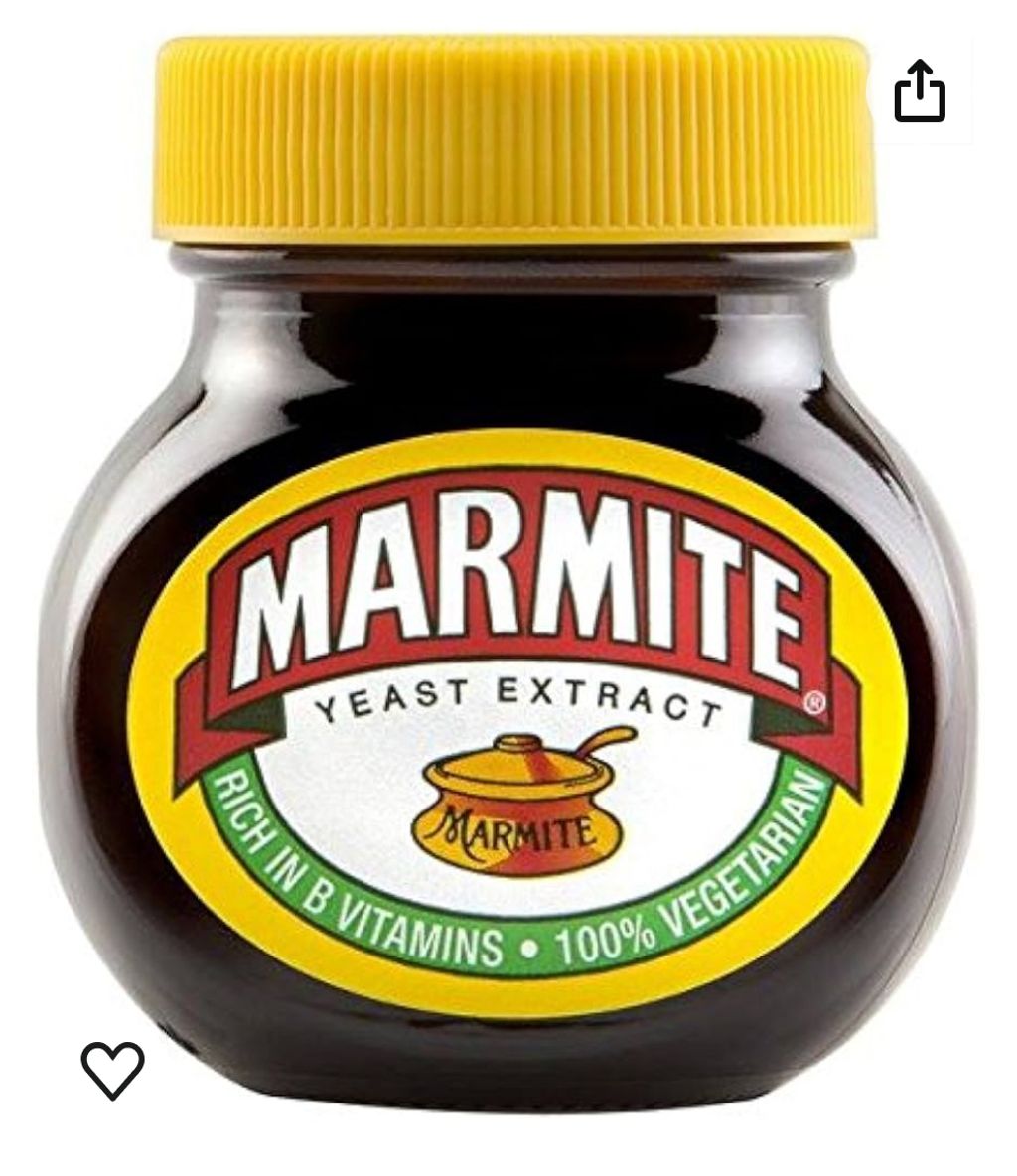Add Marmite to wishlist with heart icon

tap(112, 1070)
